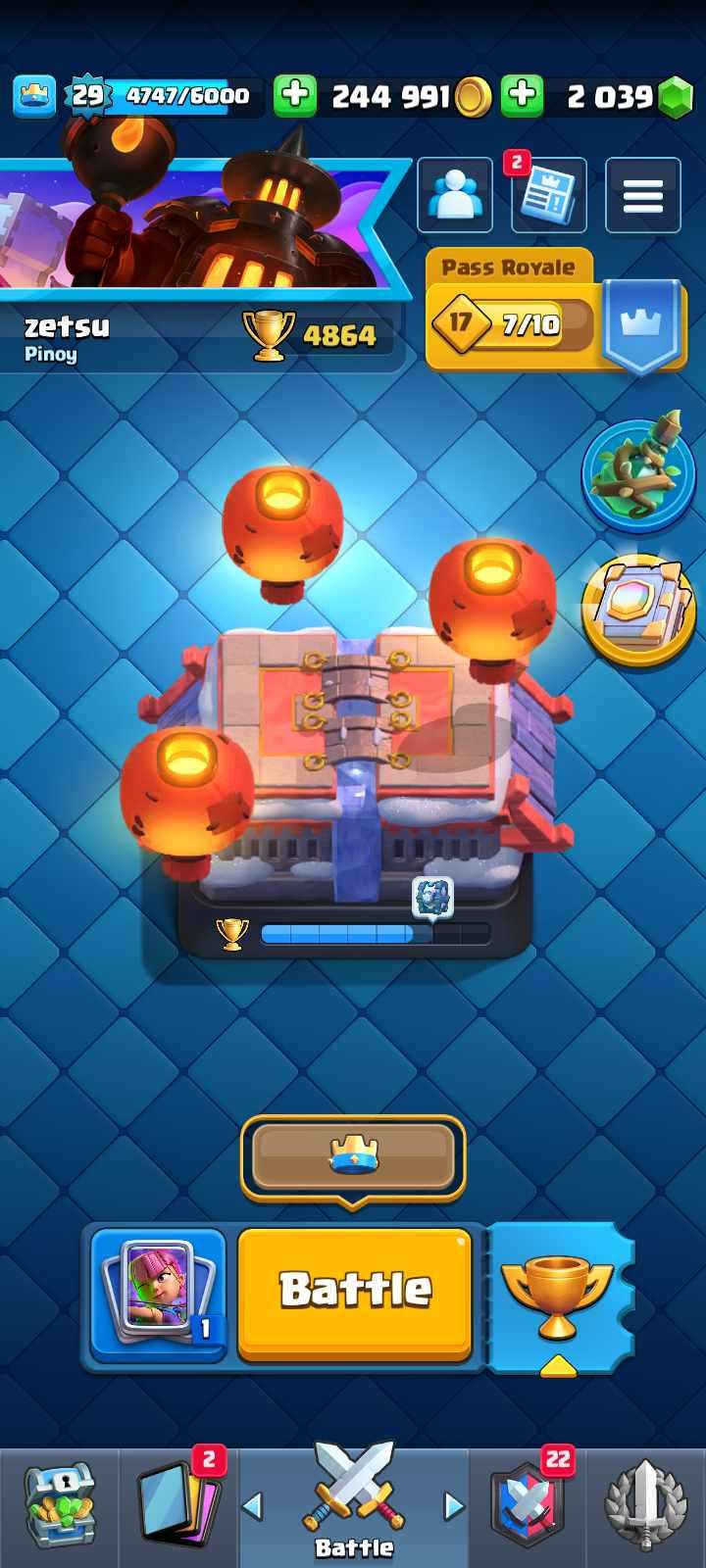The height and width of the screenshot is (1568, 706).
Task: Switch to the Events sword wreath tab
Action: (644, 1506)
